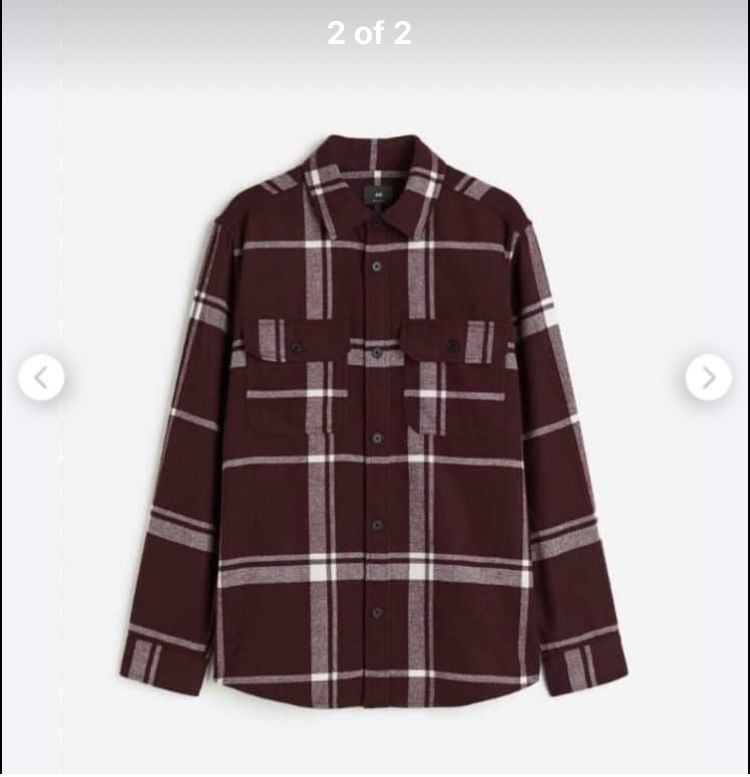
Task: Go to the next photo
Action: [x=708, y=378]
